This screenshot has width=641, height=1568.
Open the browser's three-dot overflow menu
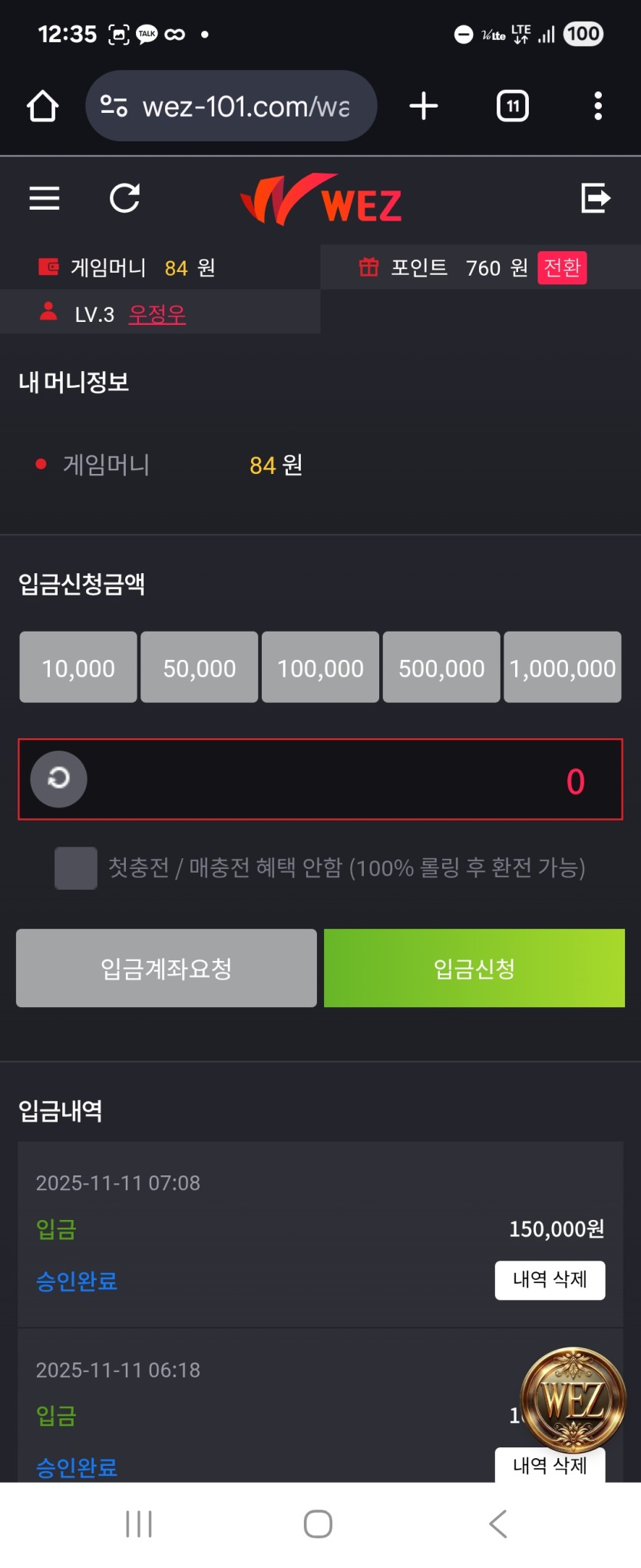[x=598, y=106]
